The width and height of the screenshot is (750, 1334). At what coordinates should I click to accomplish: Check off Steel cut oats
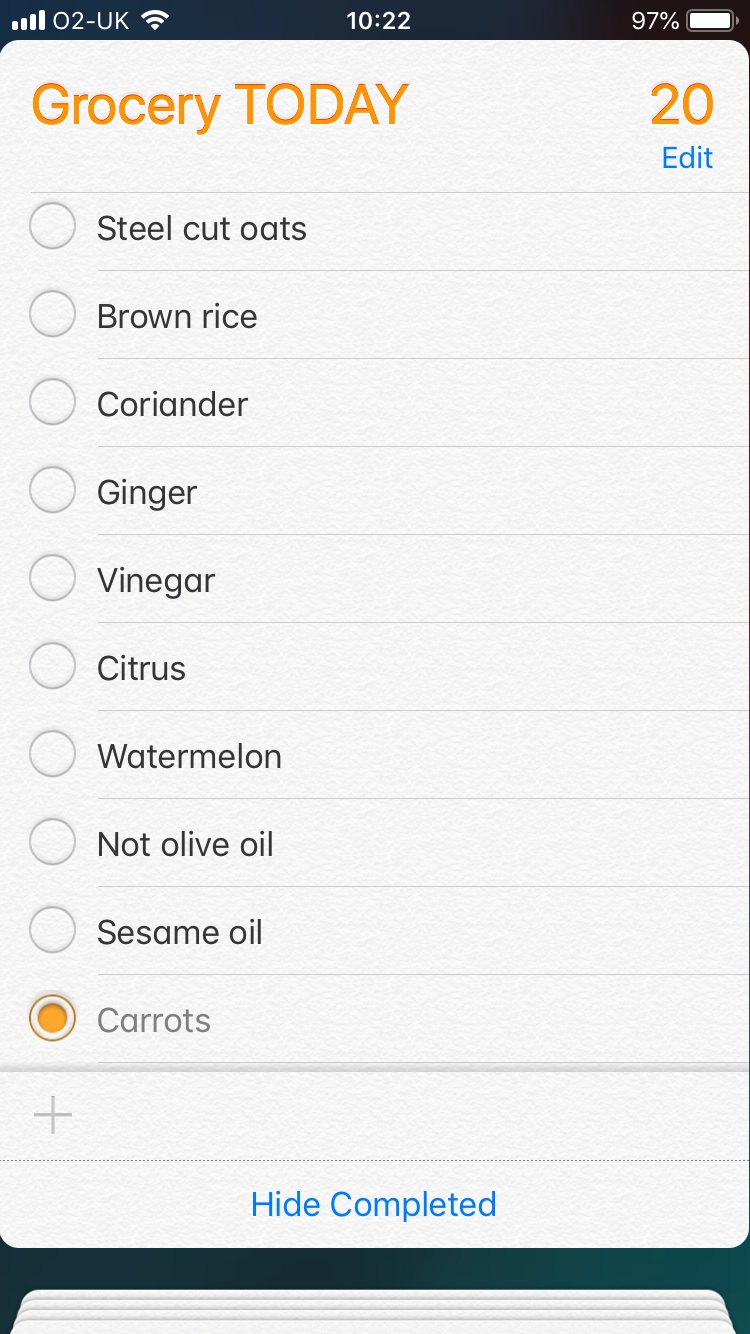coord(52,227)
